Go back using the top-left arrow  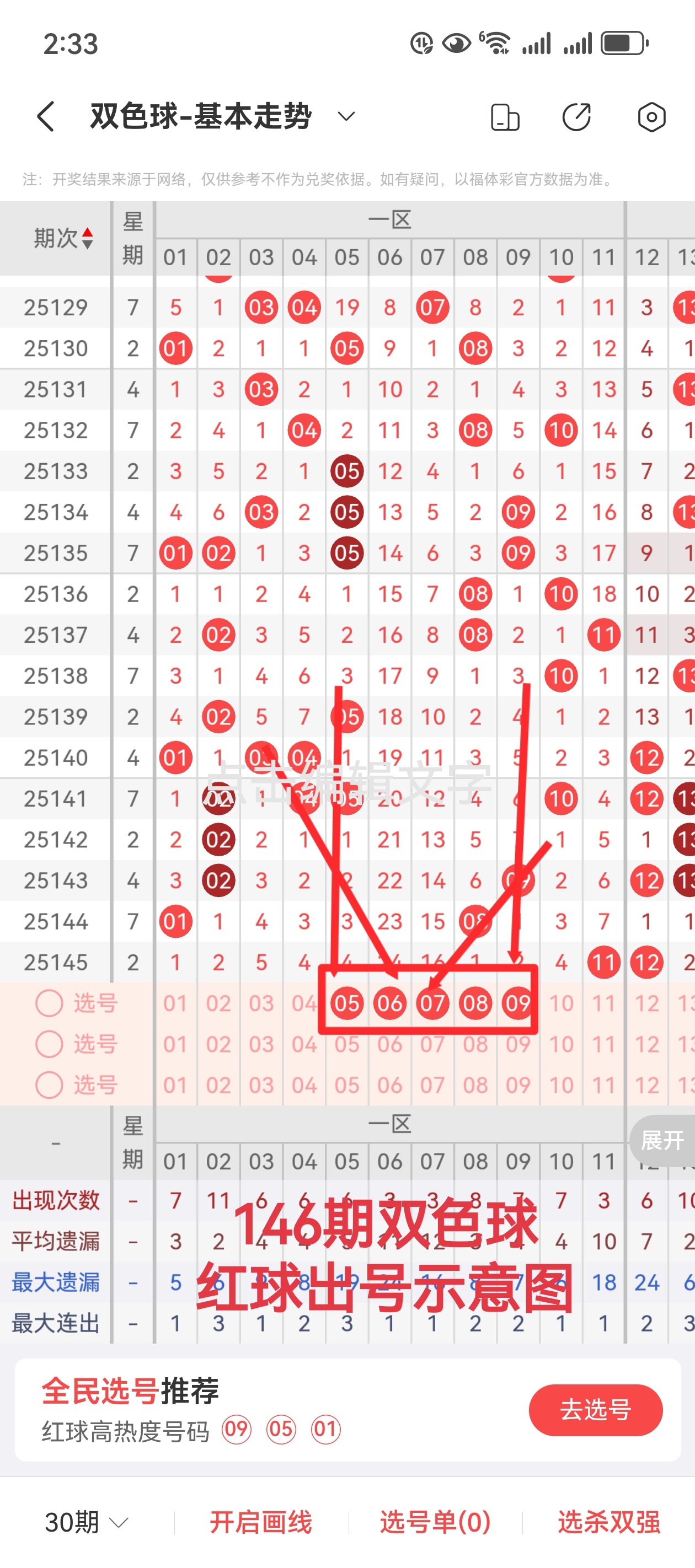(x=46, y=116)
